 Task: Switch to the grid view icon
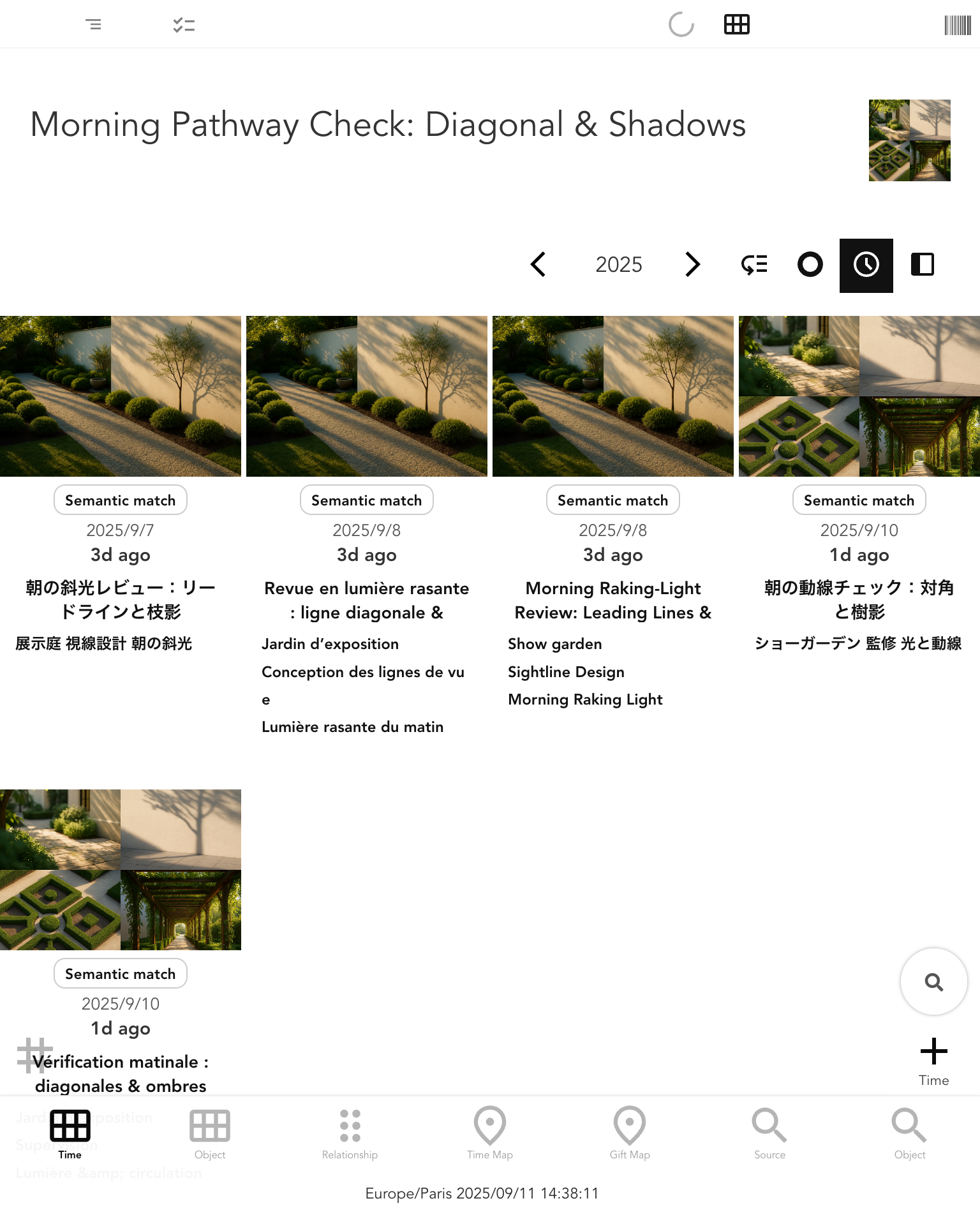pos(736,25)
